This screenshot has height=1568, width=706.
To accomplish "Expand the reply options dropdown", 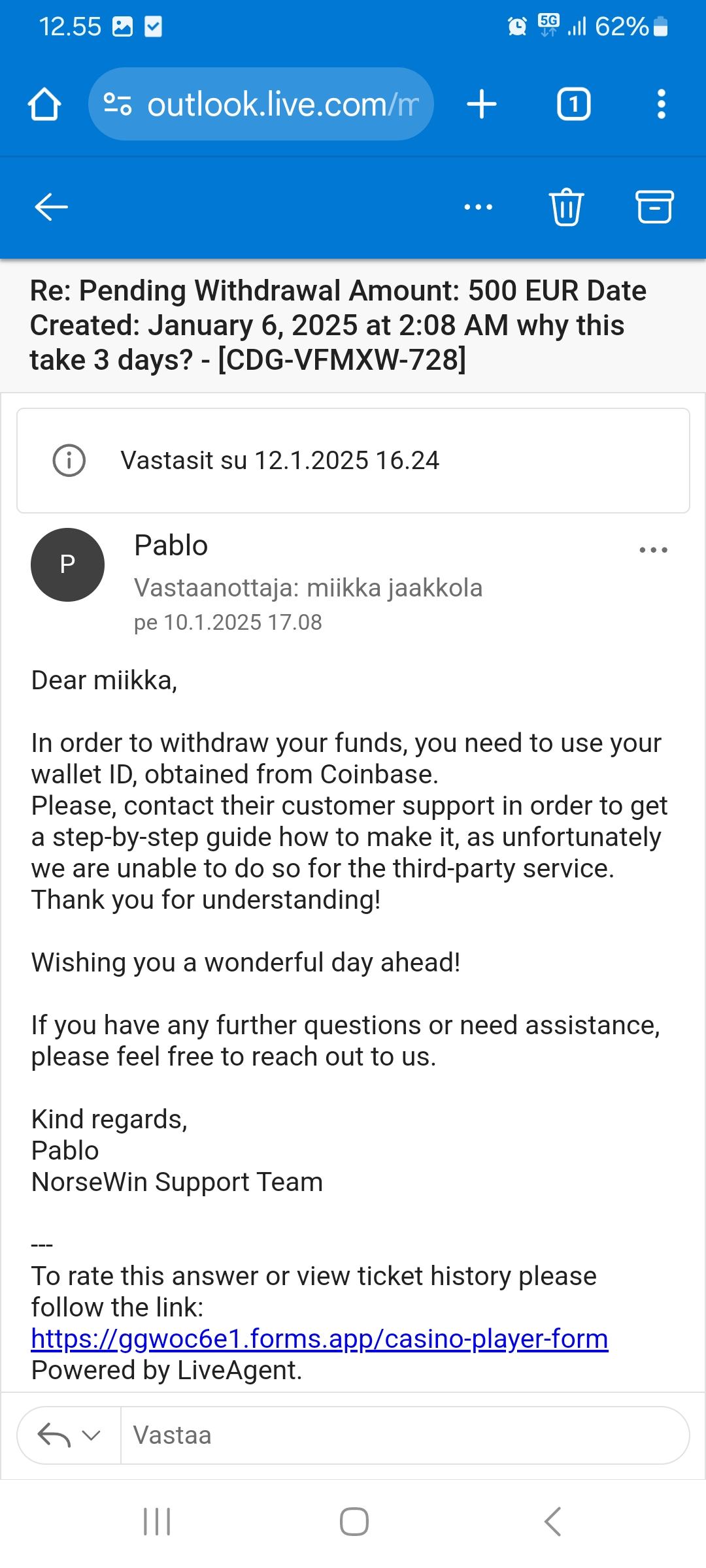I will coord(91,1435).
